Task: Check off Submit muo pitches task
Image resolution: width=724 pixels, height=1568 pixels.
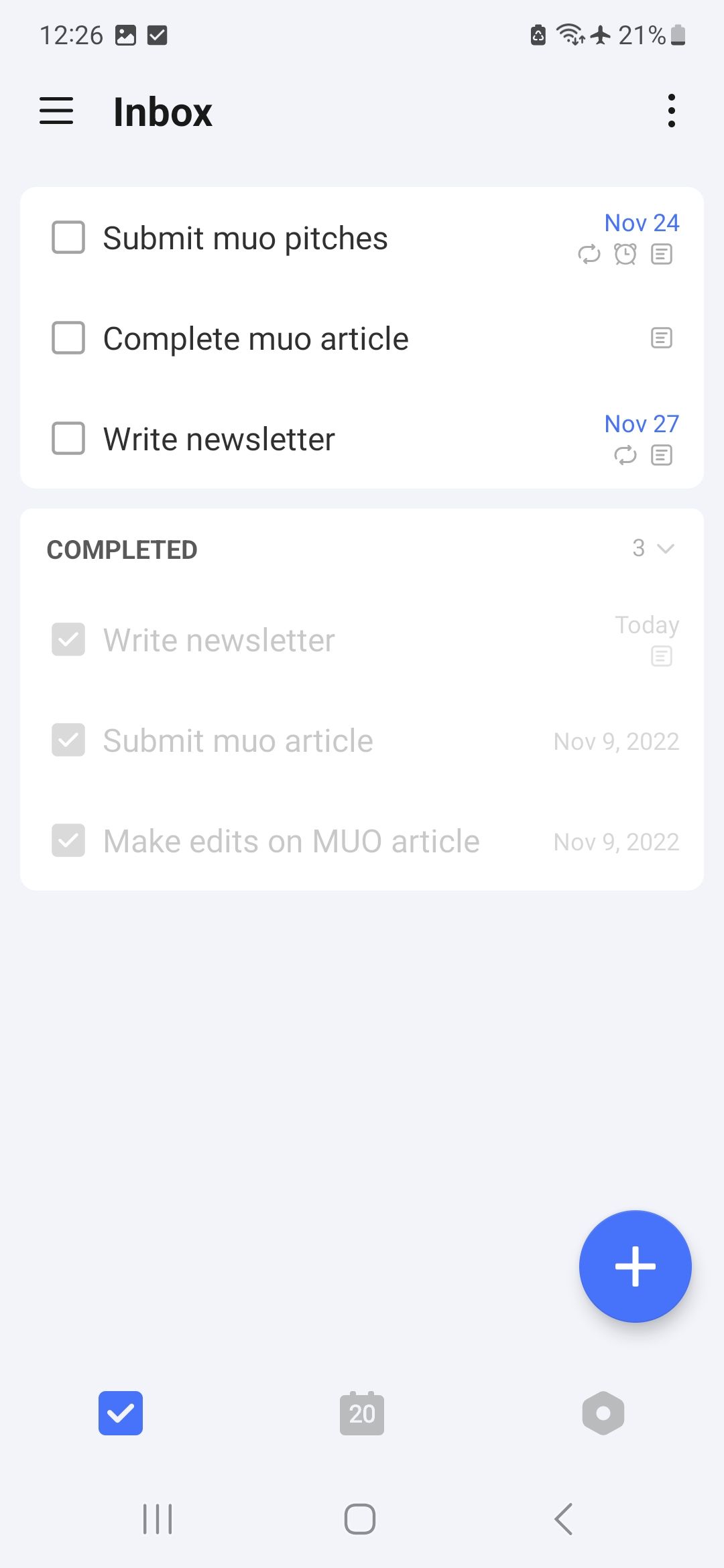Action: 68,237
